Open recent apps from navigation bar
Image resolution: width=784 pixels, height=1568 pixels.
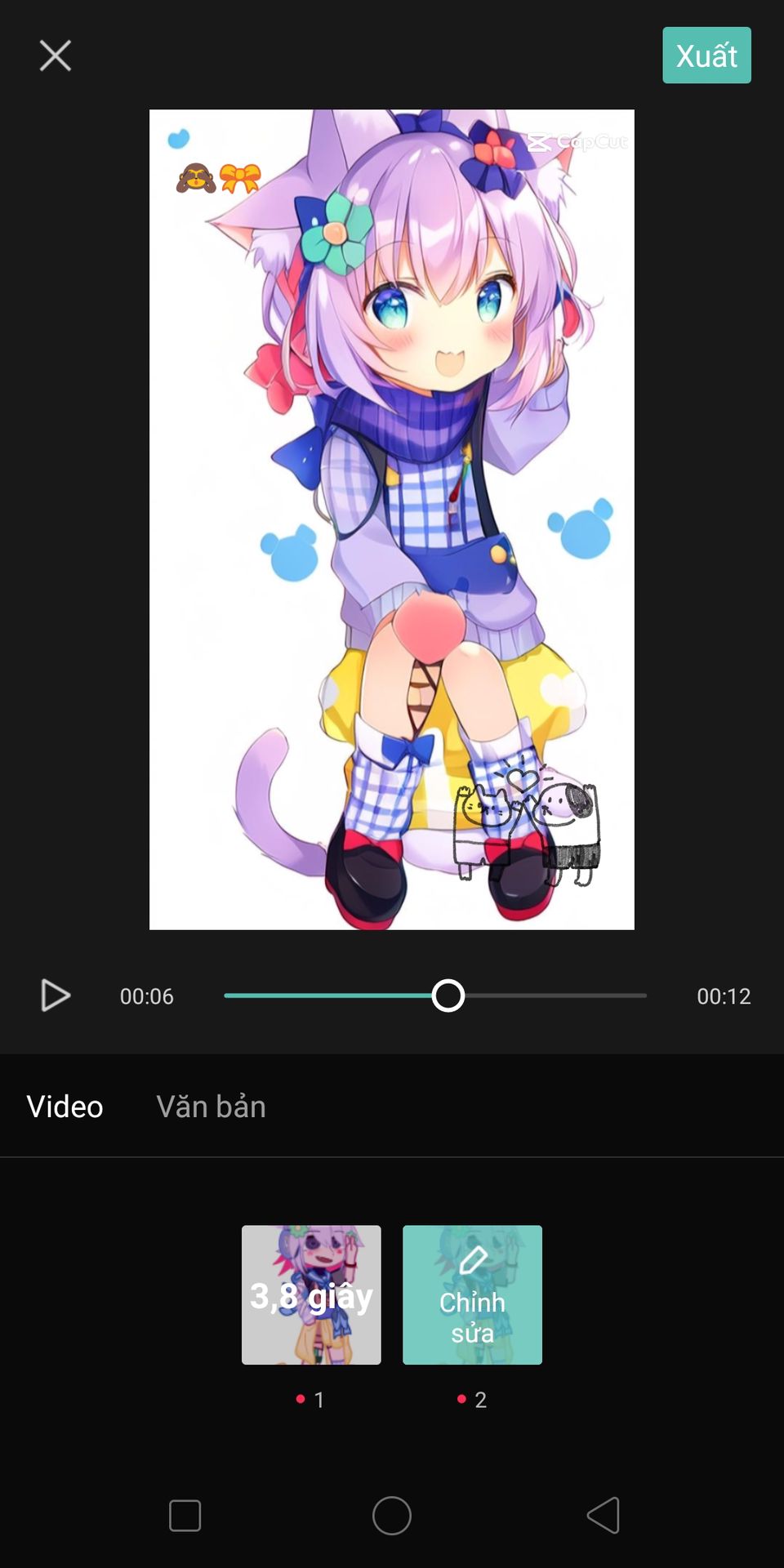coord(185,1516)
